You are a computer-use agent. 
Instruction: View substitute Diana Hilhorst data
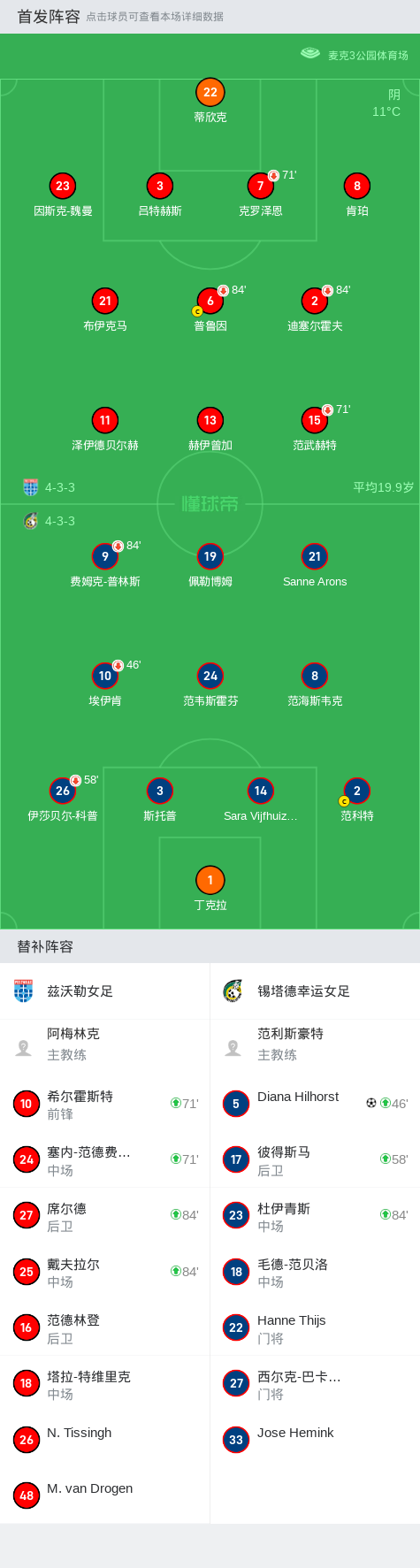[315, 1104]
